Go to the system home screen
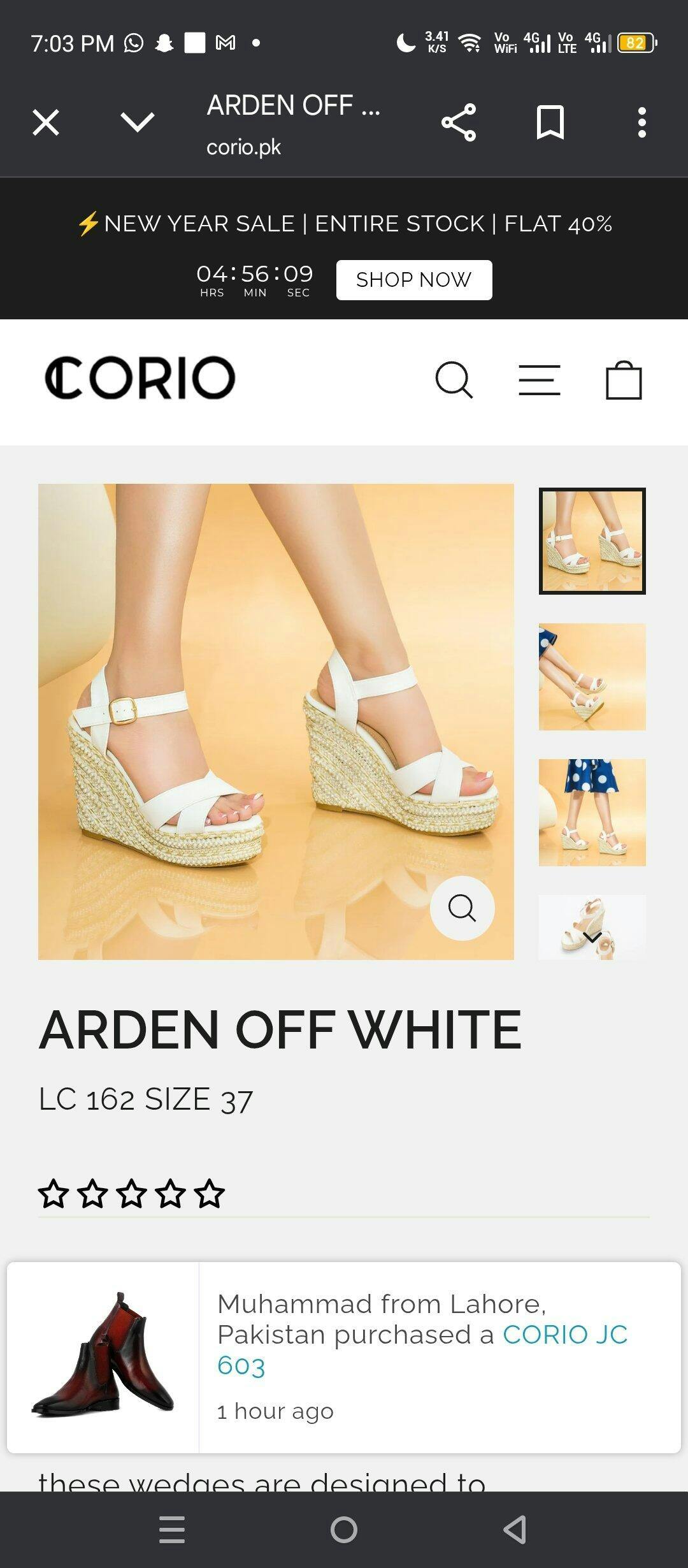 [344, 1529]
